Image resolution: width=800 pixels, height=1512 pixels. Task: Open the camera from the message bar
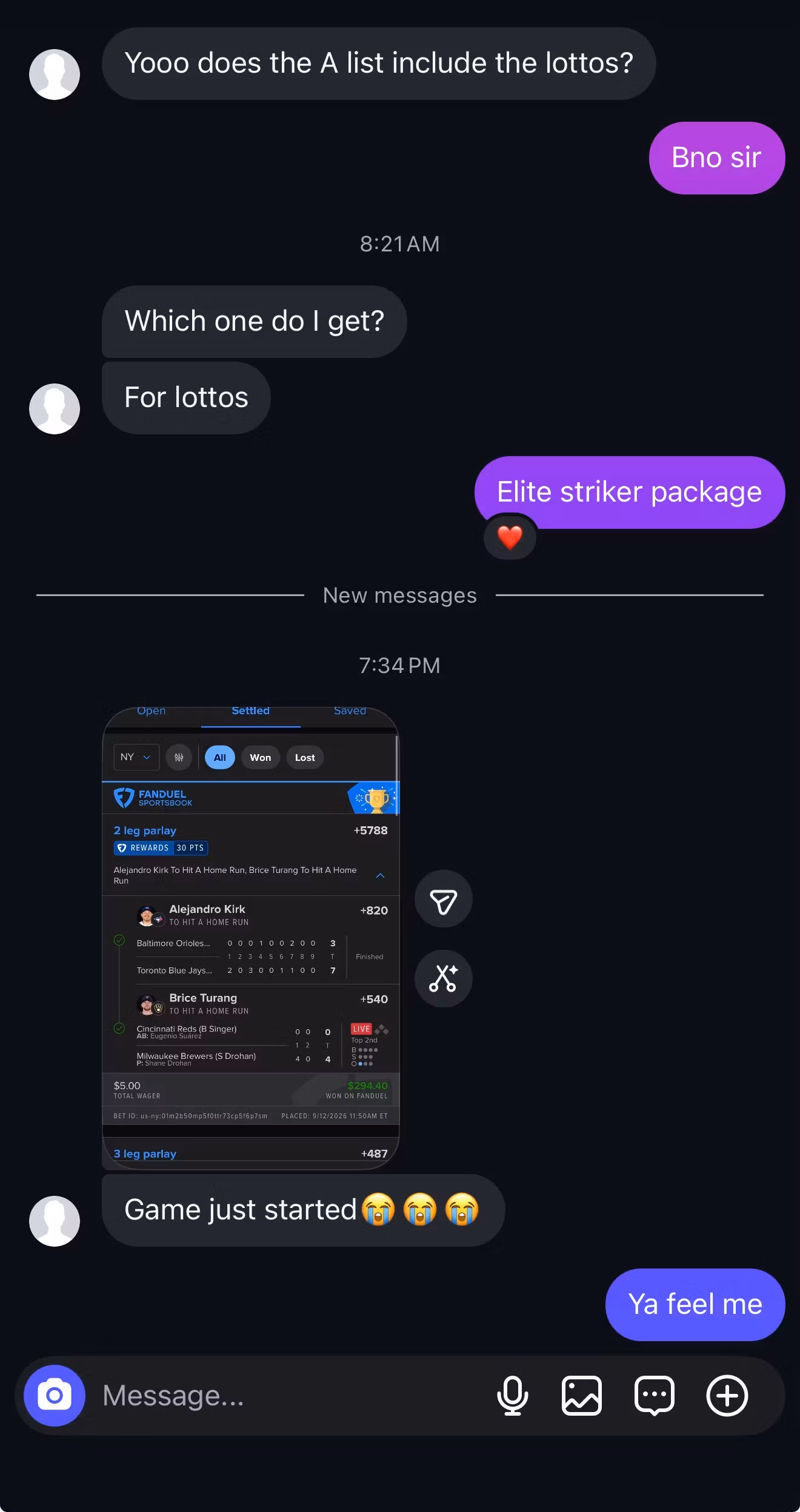(x=55, y=1396)
